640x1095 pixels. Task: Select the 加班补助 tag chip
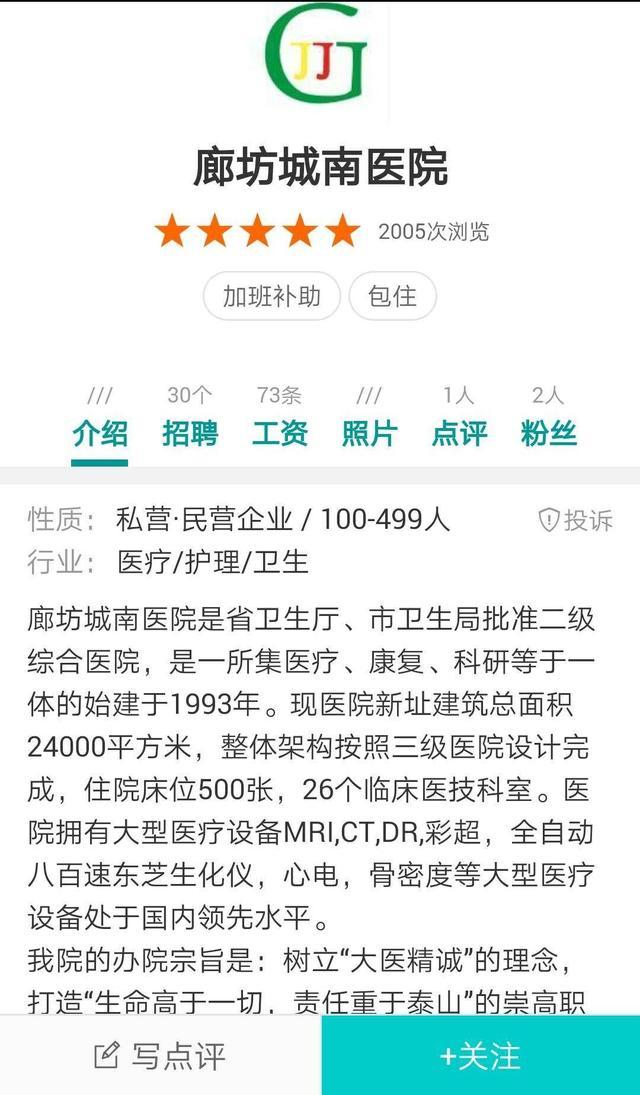pos(272,297)
